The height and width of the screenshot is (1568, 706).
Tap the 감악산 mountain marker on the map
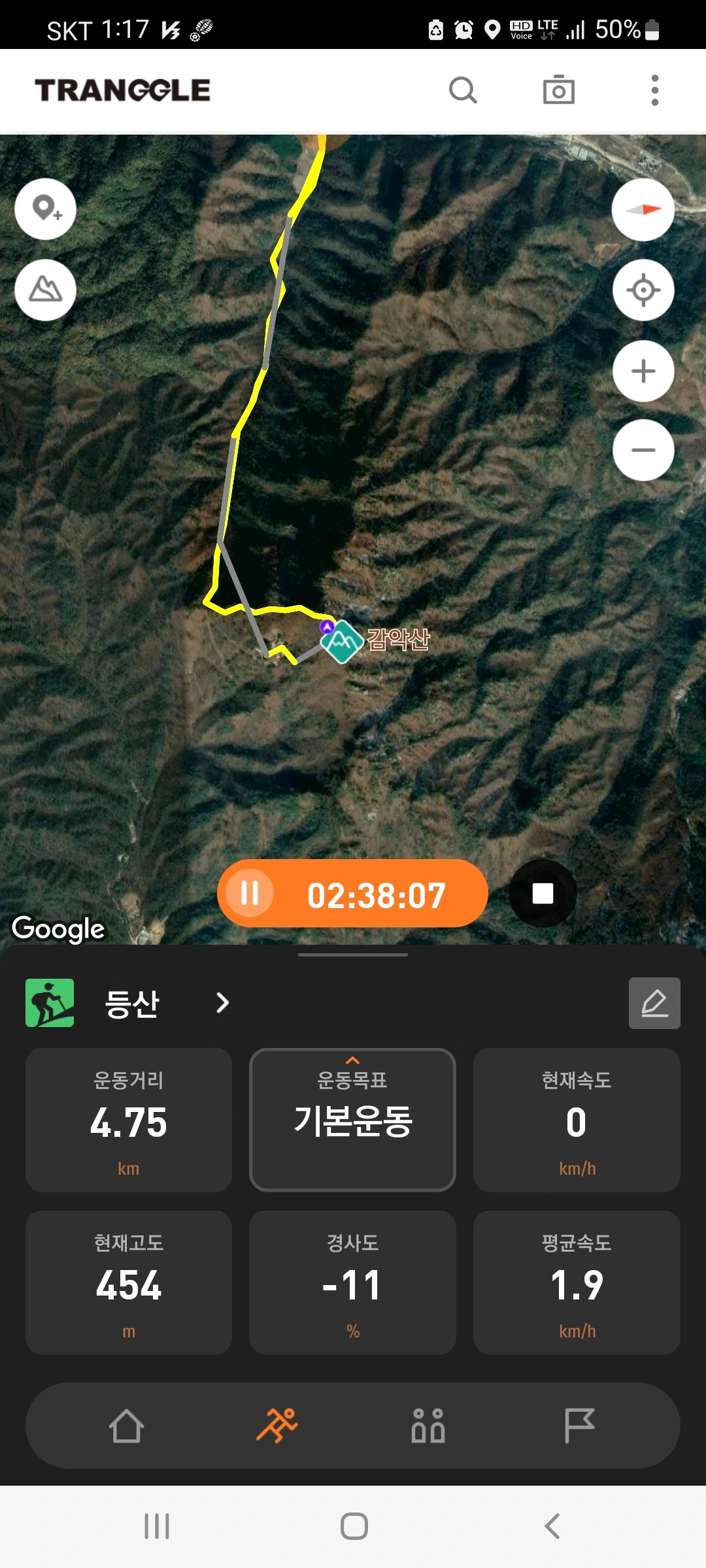[x=342, y=642]
